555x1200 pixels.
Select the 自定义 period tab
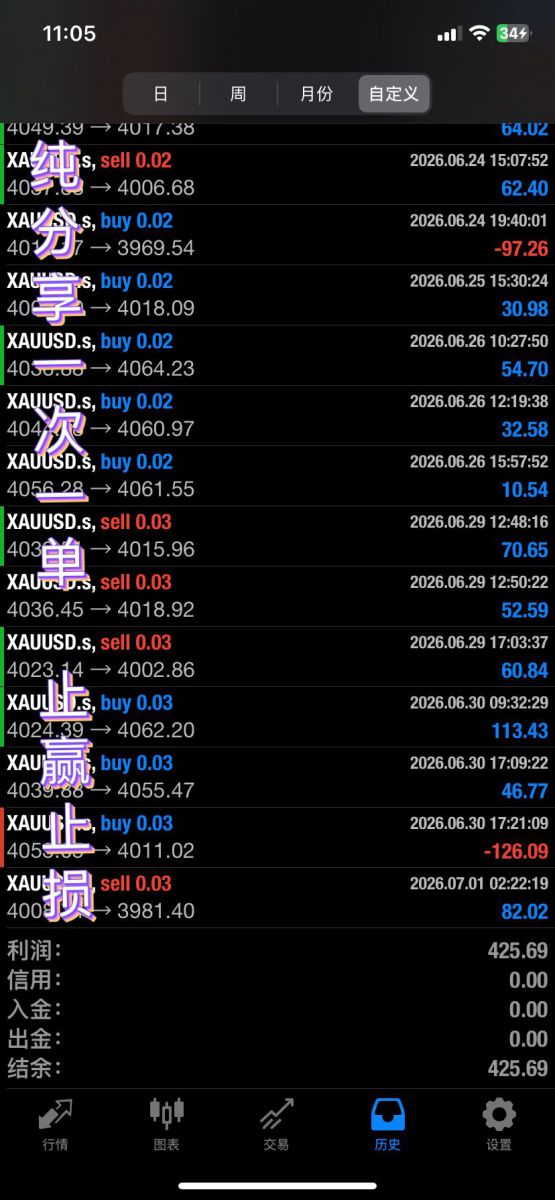click(x=394, y=94)
